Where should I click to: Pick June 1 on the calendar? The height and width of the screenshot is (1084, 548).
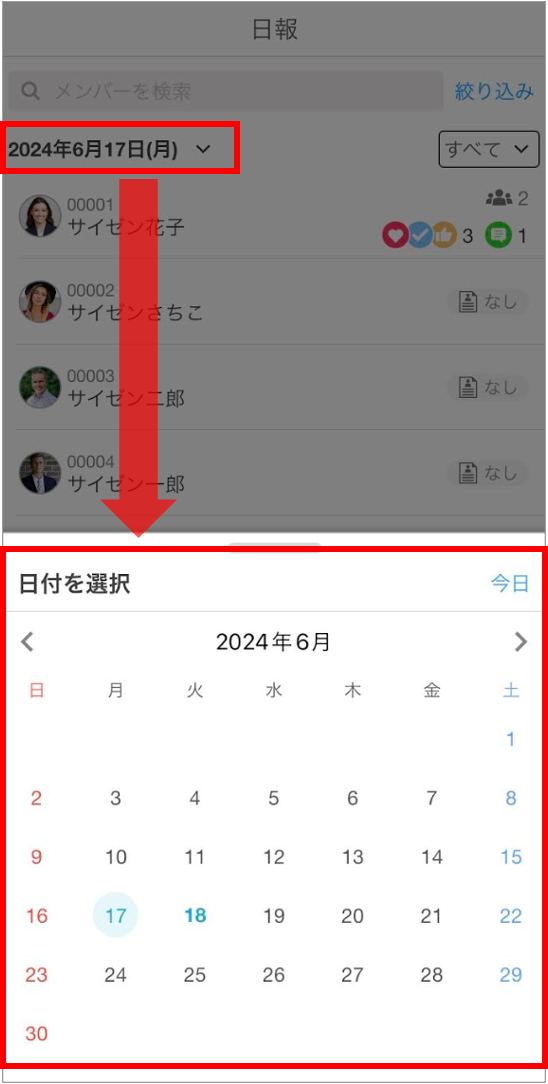pyautogui.click(x=511, y=740)
